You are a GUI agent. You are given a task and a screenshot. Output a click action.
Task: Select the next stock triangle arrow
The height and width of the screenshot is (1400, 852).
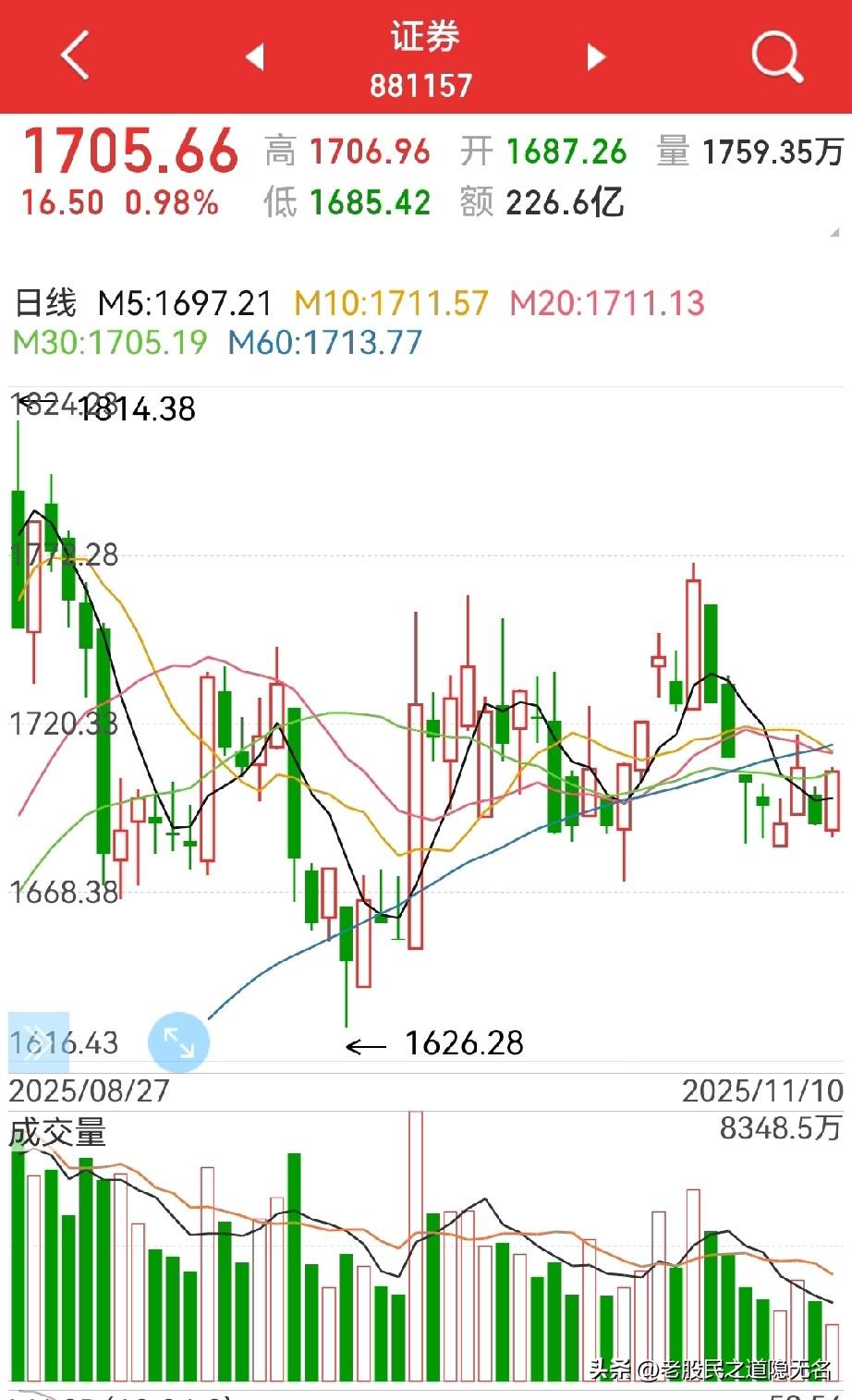(x=596, y=56)
